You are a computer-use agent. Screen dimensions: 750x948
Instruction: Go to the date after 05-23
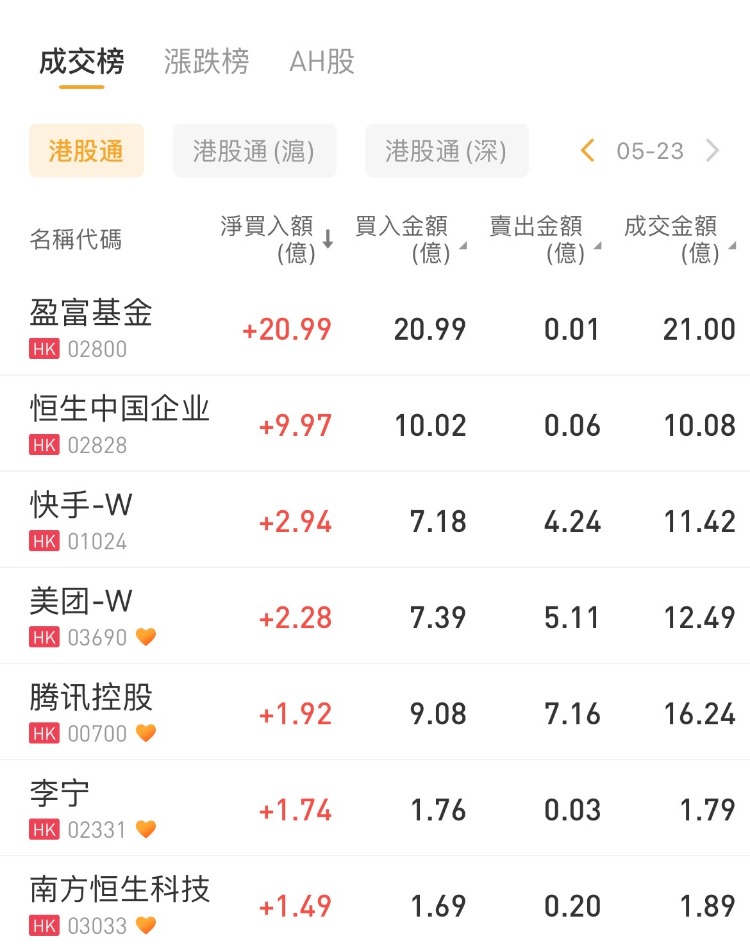(713, 151)
